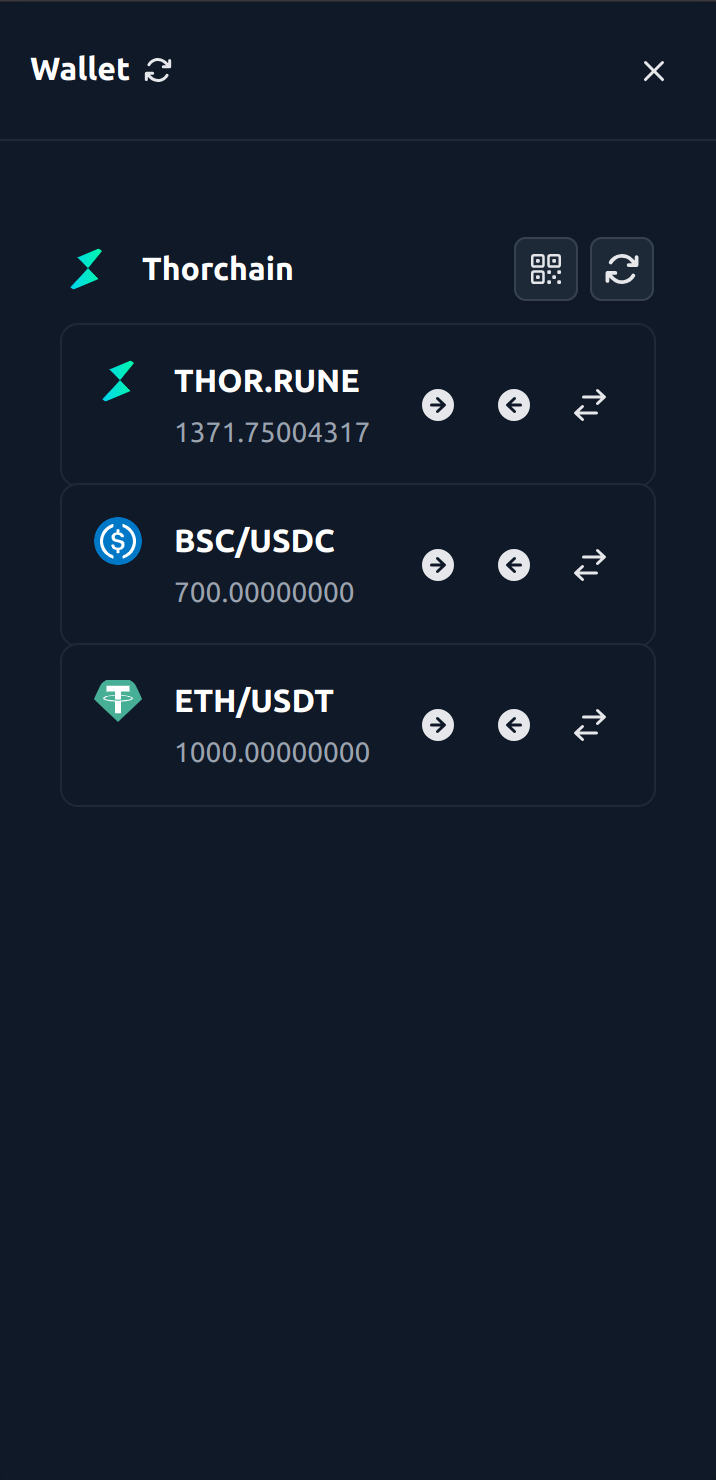Tap right arrow icon for ETH/USDT
The image size is (716, 1480).
coord(438,725)
